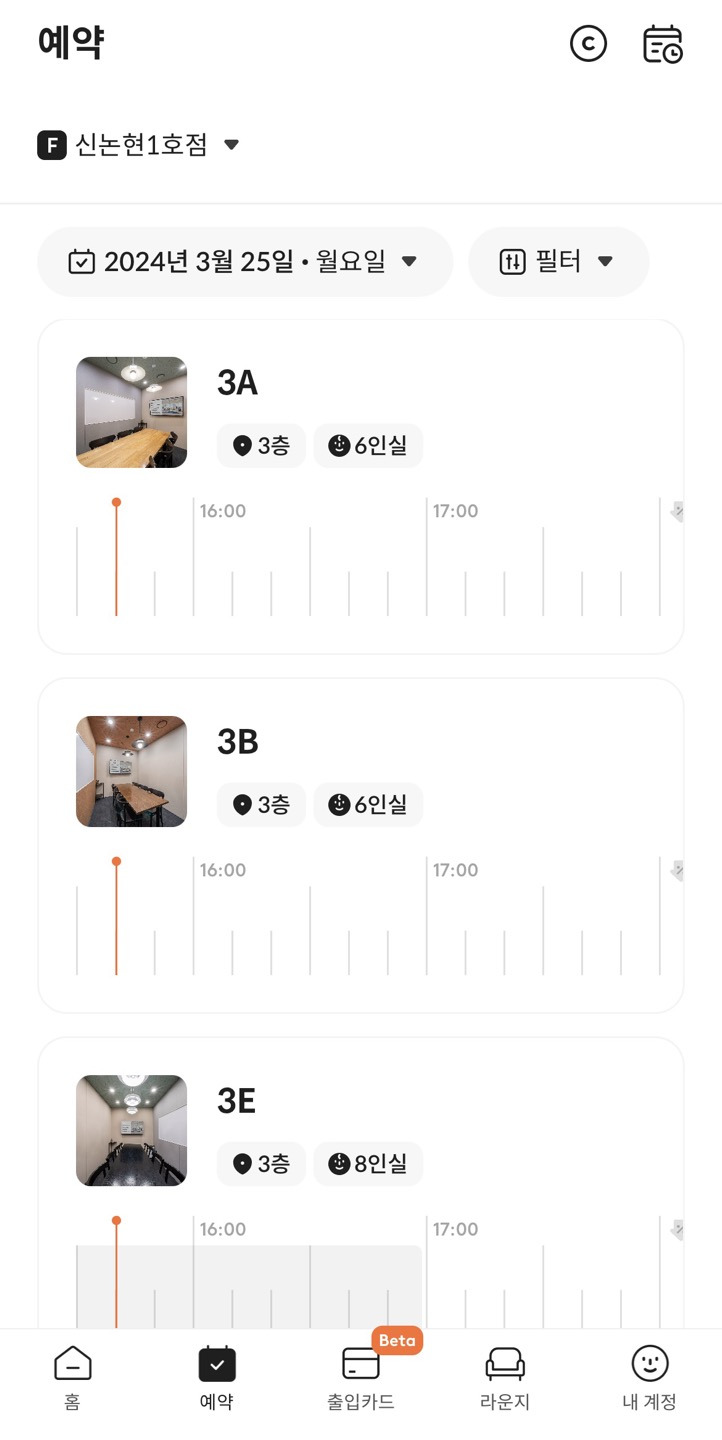Open 출입카드 using the card icon
This screenshot has width=722, height=1440.
coord(360,1362)
